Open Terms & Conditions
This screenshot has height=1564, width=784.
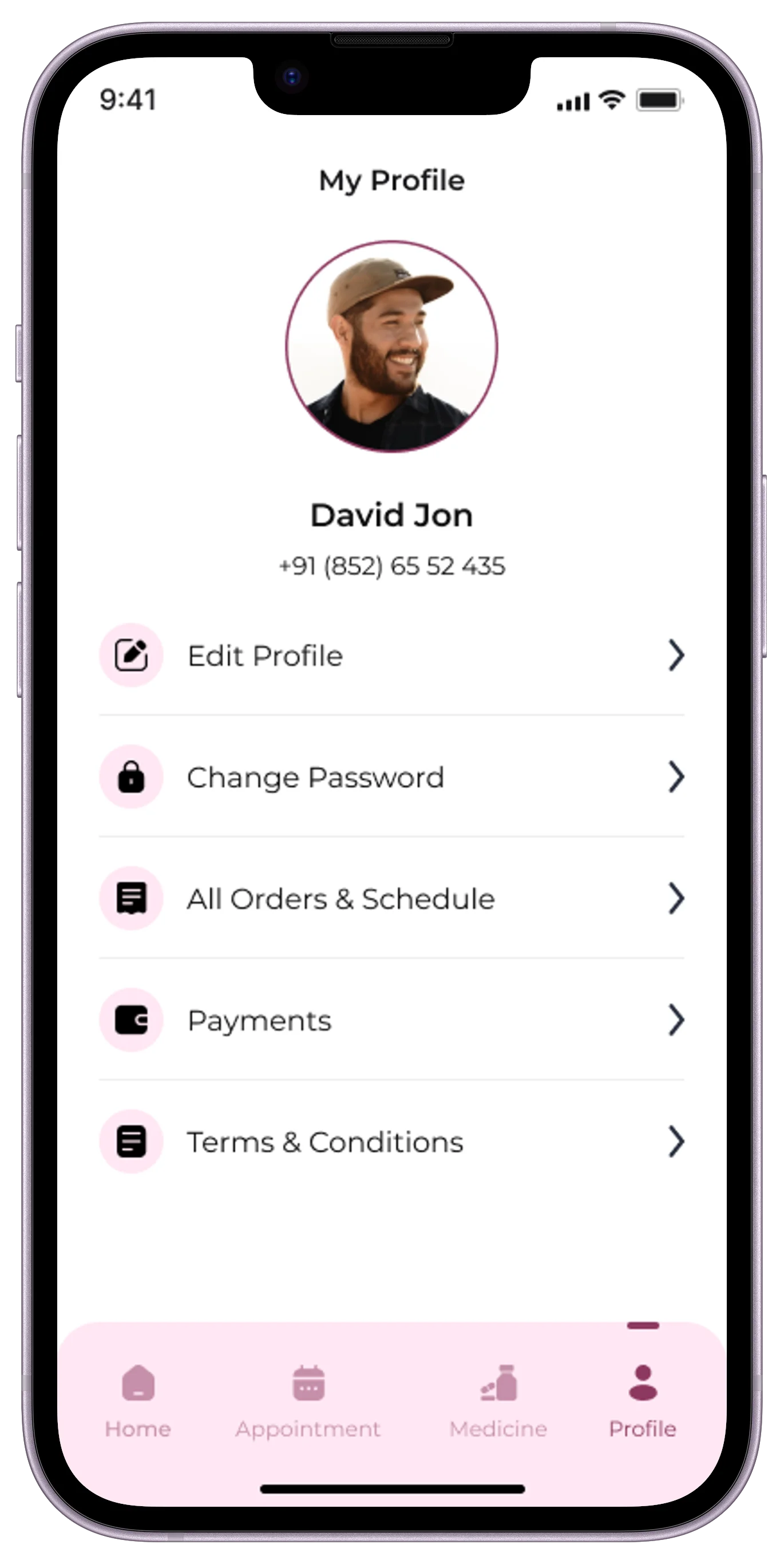point(391,1142)
